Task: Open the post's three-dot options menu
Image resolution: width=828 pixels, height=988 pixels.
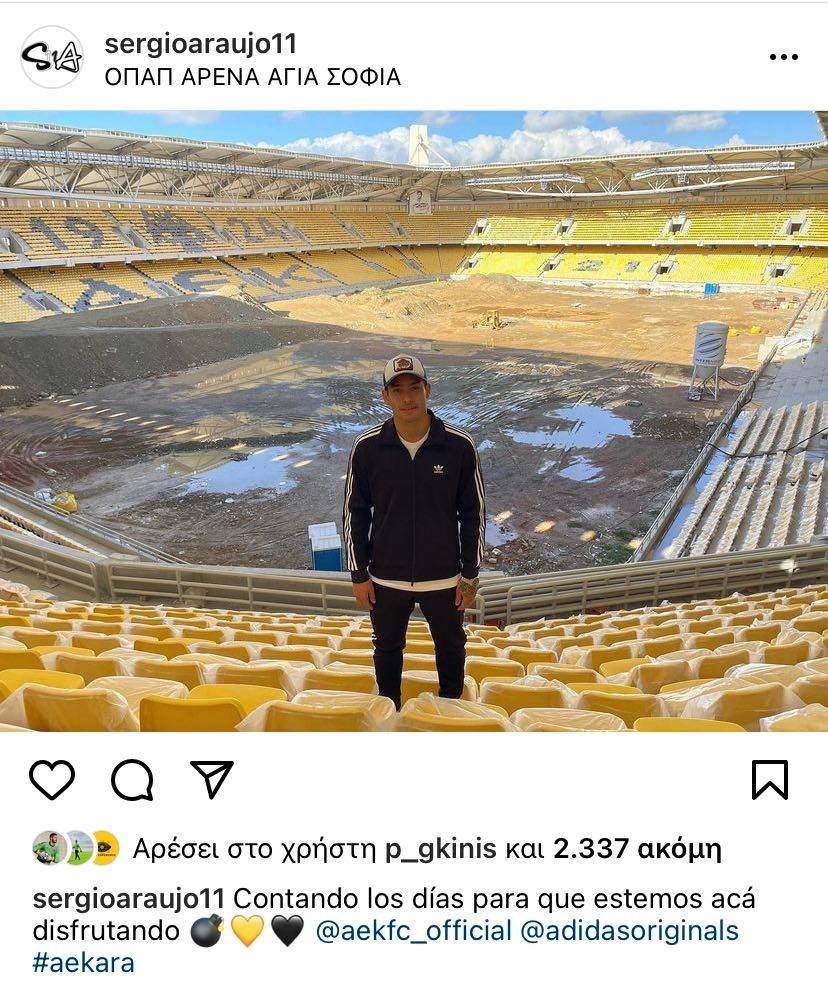Action: tap(783, 57)
